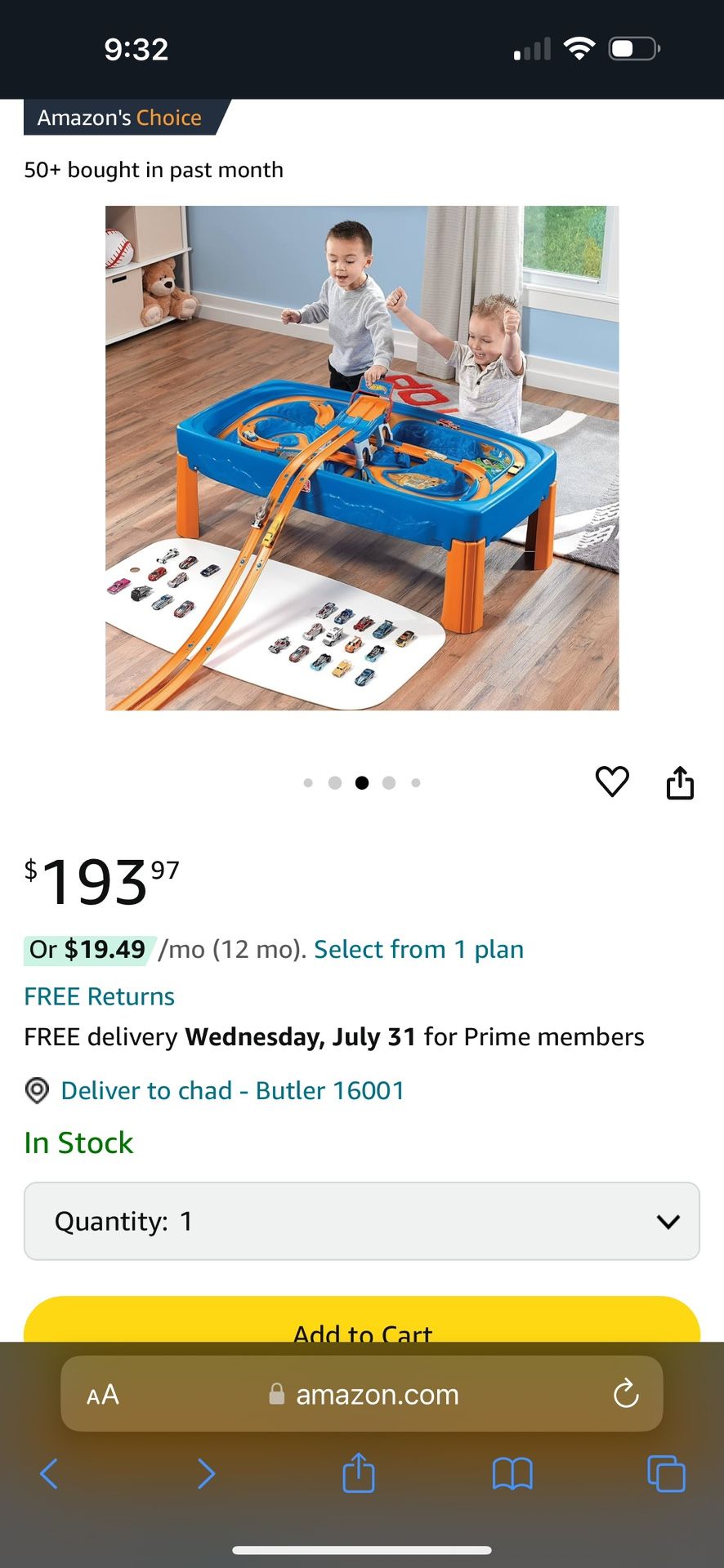Viewport: 724px width, 1568px height.
Task: Select from 1 plan link
Action: point(418,949)
